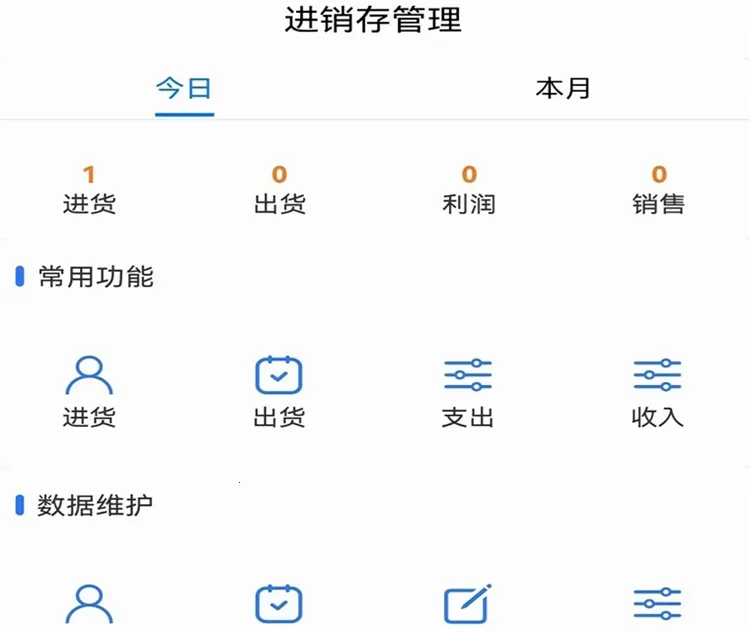Open 出货 under 常用功能
Image resolution: width=750 pixels, height=632 pixels.
pyautogui.click(x=279, y=391)
